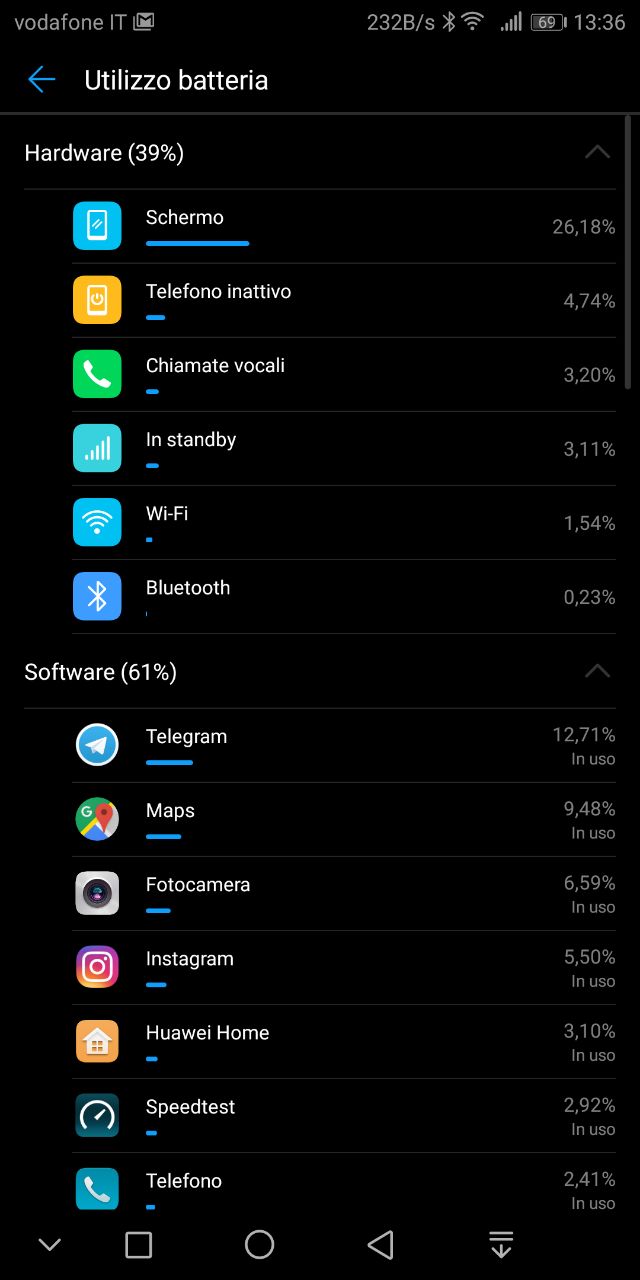The width and height of the screenshot is (640, 1280).
Task: Open Telegram battery usage details
Action: [x=344, y=746]
